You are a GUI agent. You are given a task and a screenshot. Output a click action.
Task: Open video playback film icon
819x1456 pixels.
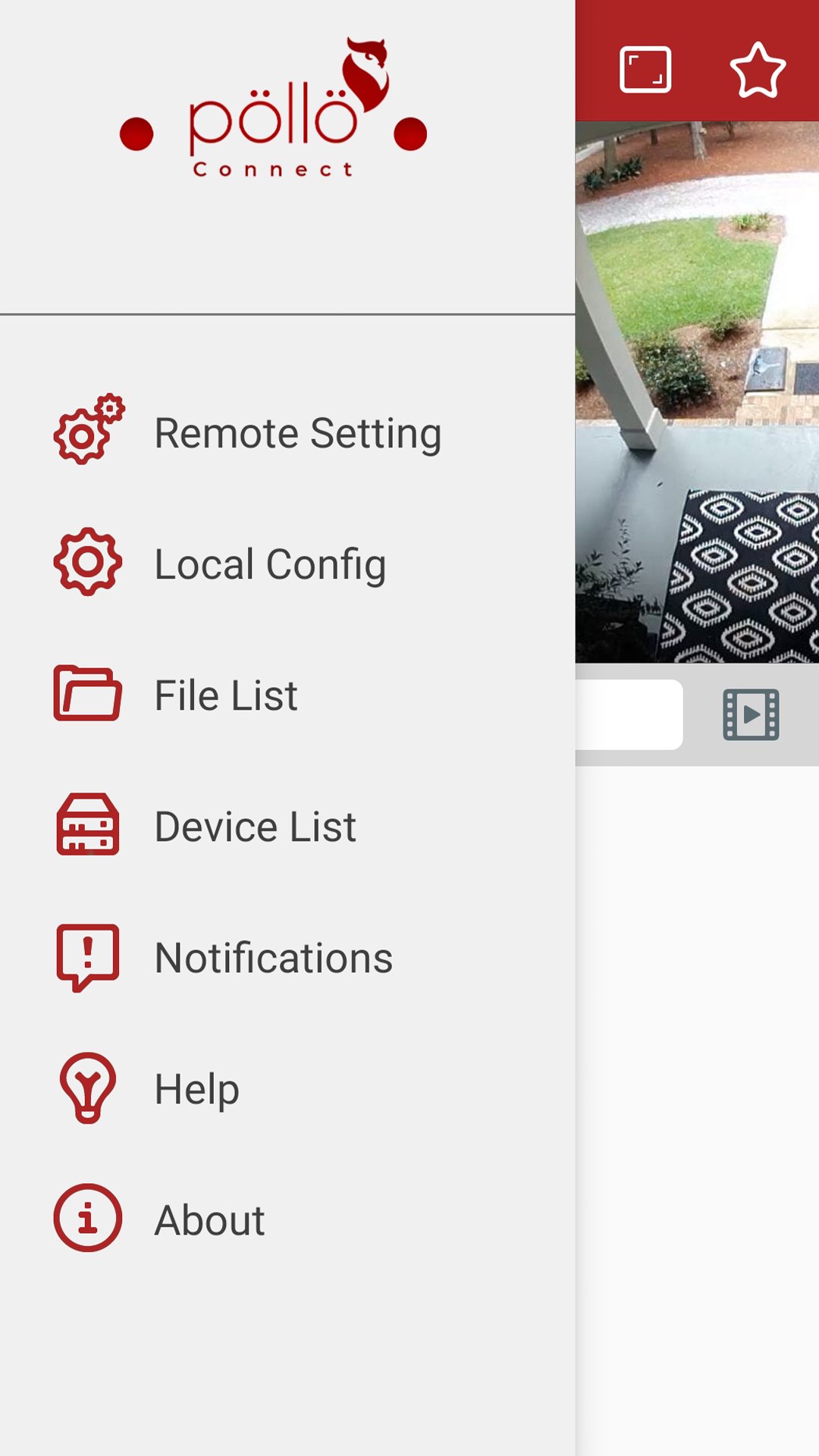pos(751,714)
